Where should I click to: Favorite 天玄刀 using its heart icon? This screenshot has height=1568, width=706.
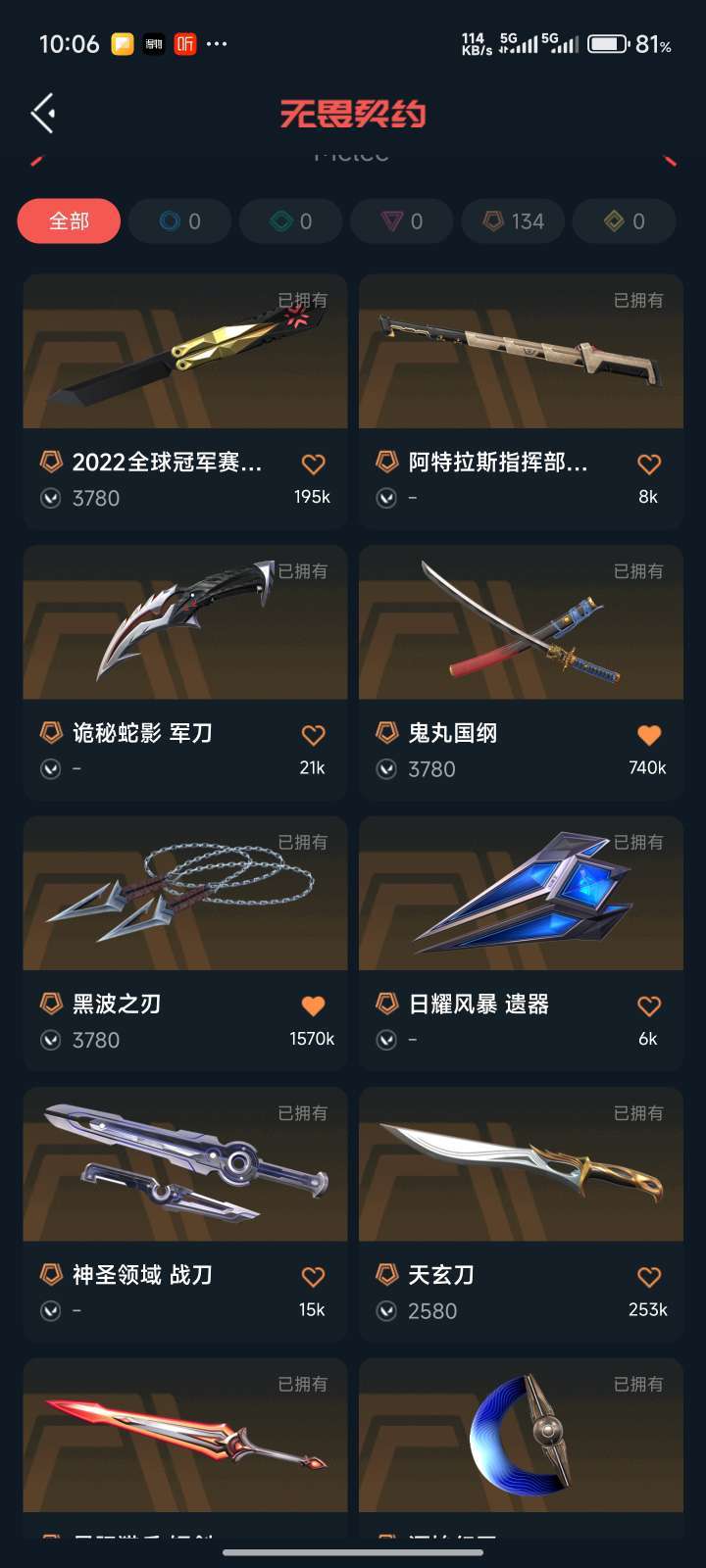(x=649, y=1275)
